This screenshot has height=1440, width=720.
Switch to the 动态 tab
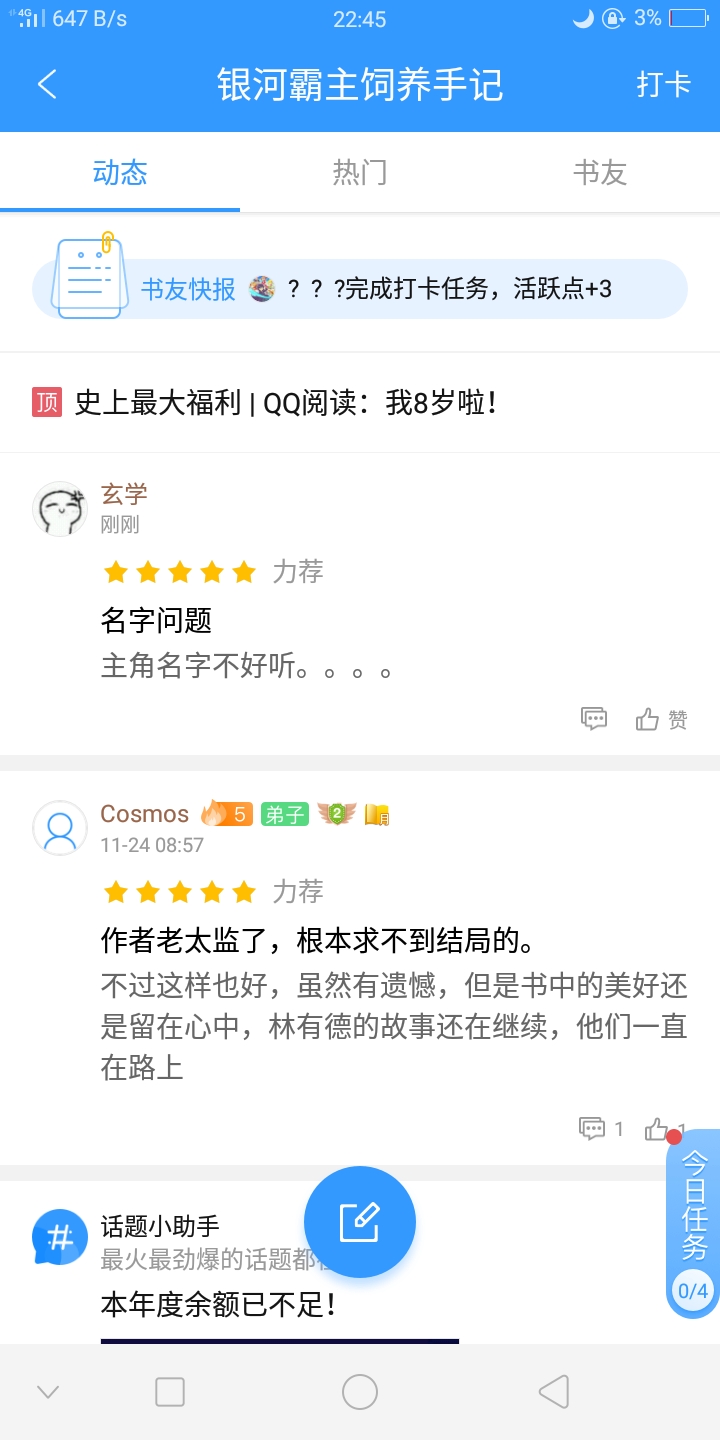tap(120, 173)
